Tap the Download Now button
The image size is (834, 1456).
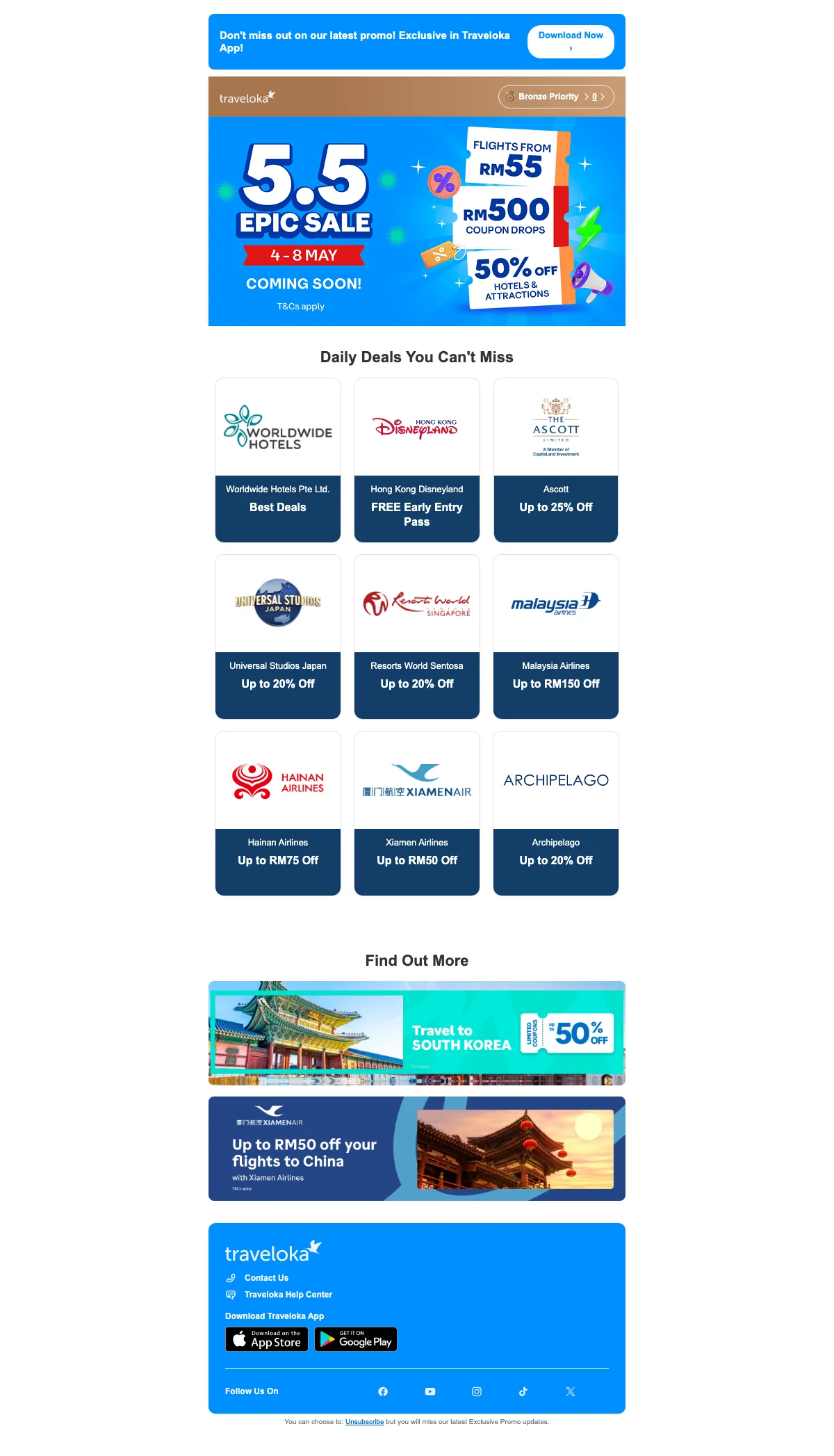(571, 42)
